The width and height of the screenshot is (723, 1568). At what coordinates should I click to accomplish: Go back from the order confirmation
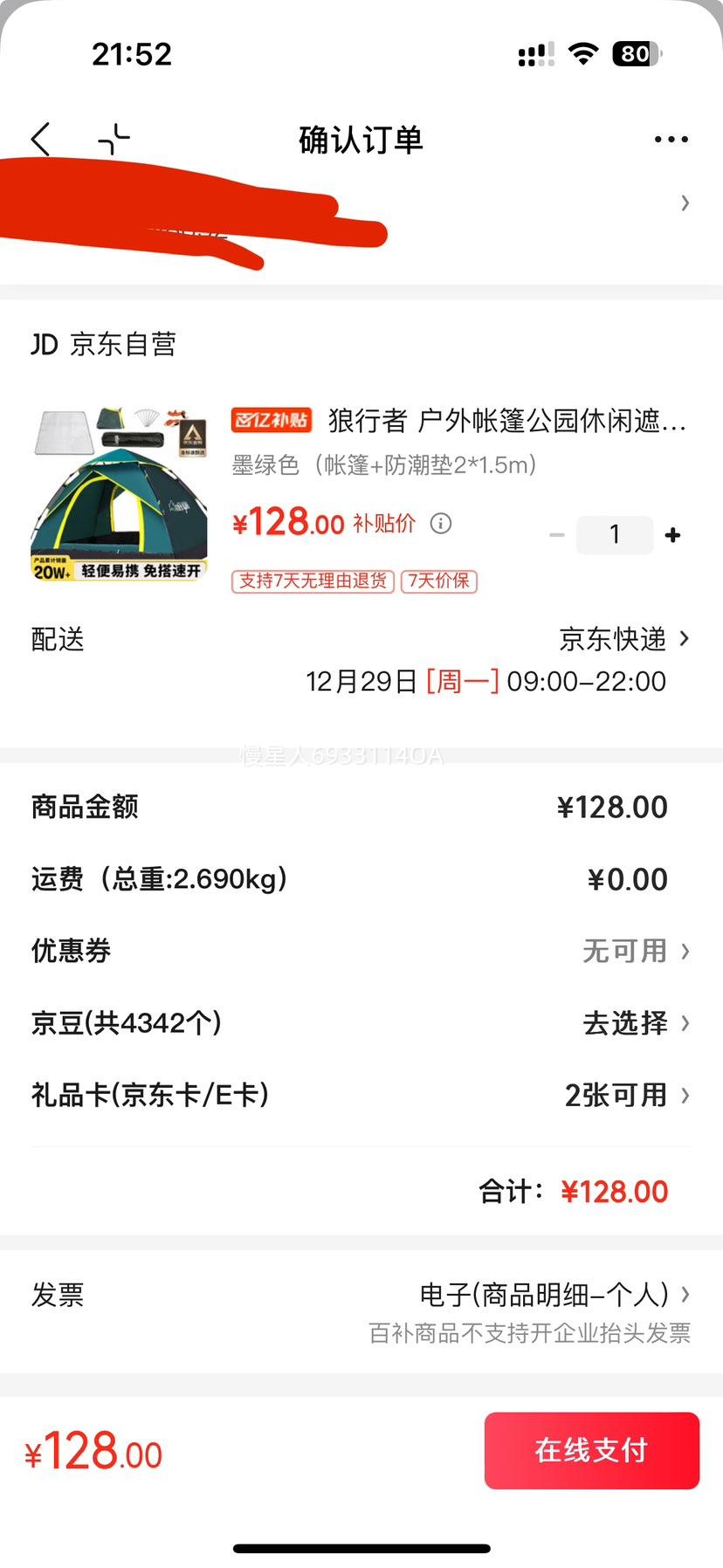pos(41,140)
